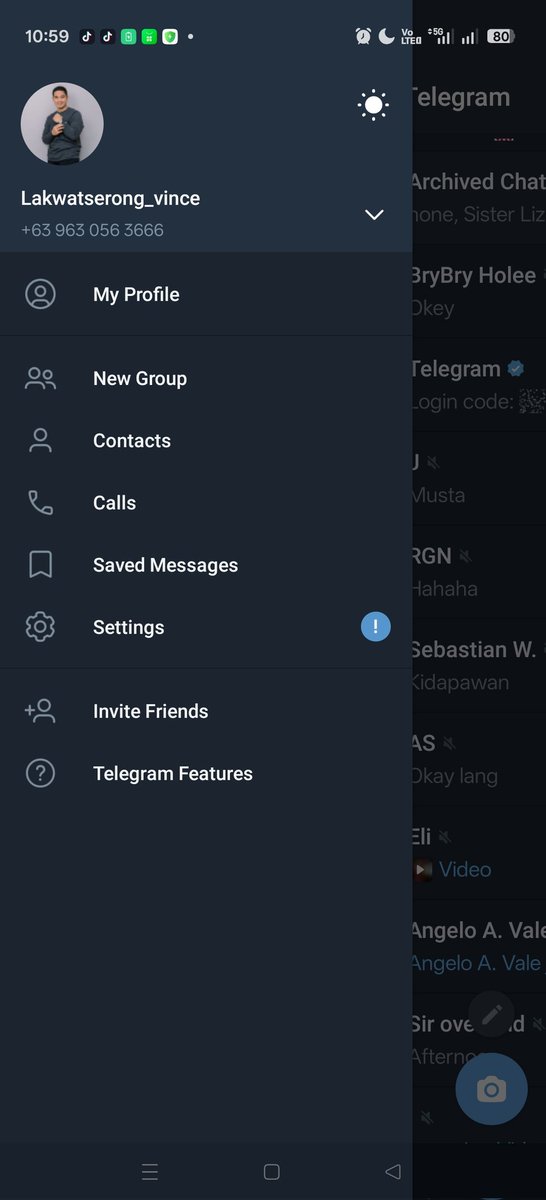
Task: Select Invite Friends
Action: [x=206, y=711]
